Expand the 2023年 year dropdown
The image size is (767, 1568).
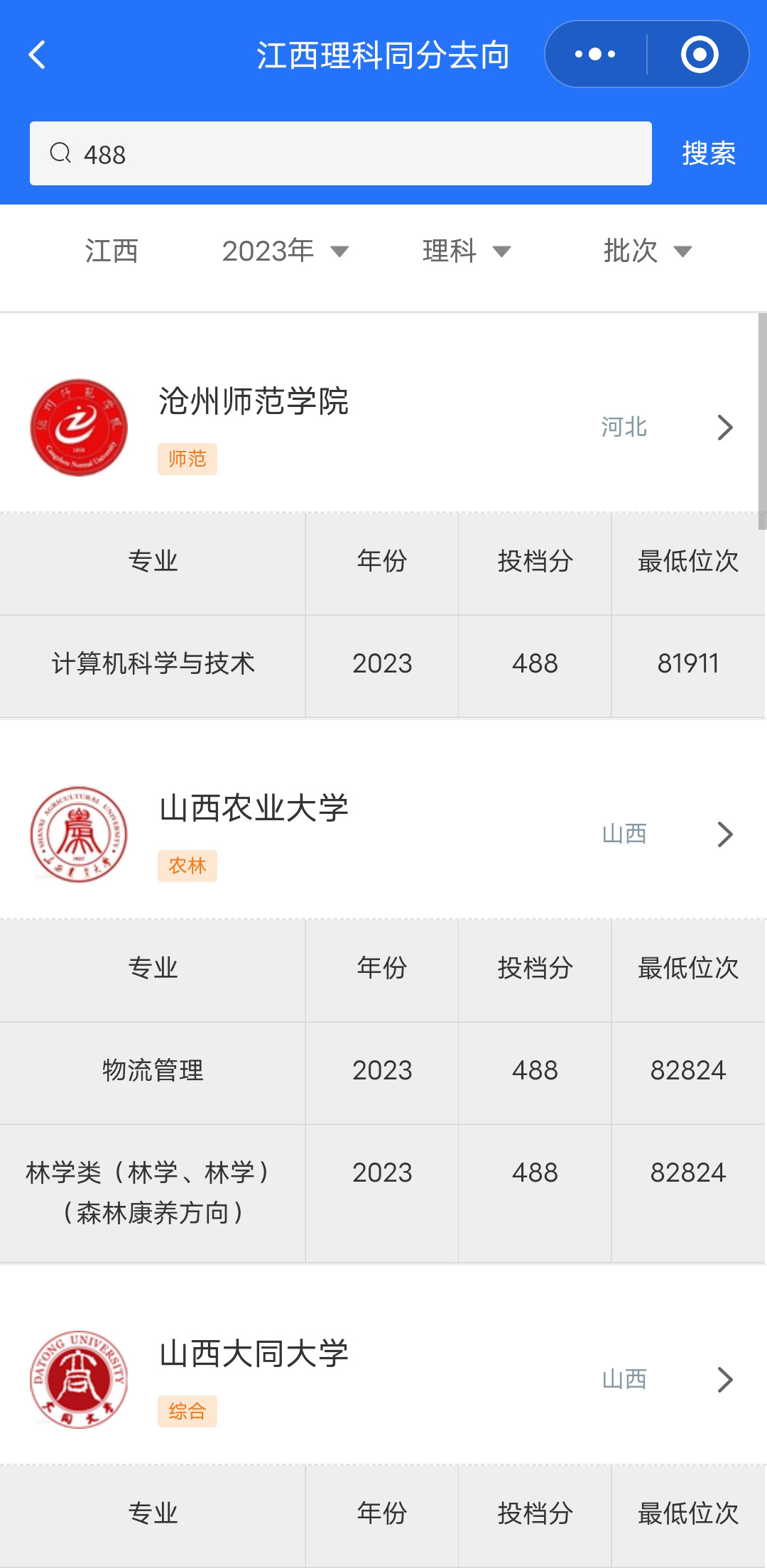click(285, 251)
